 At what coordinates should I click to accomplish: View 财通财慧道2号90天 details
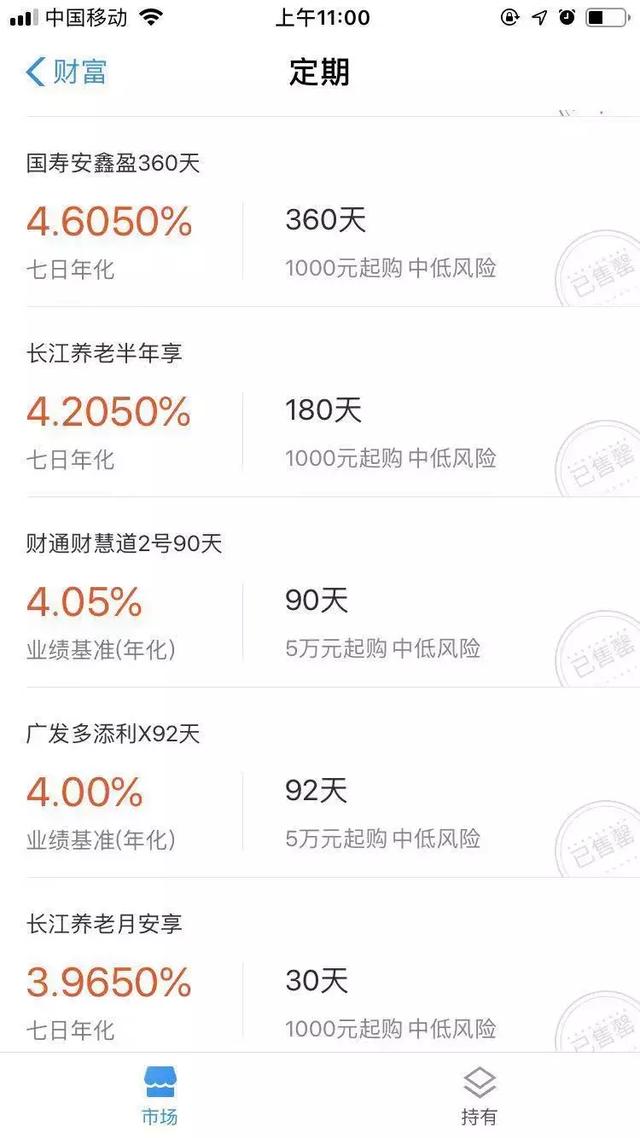pos(320,592)
